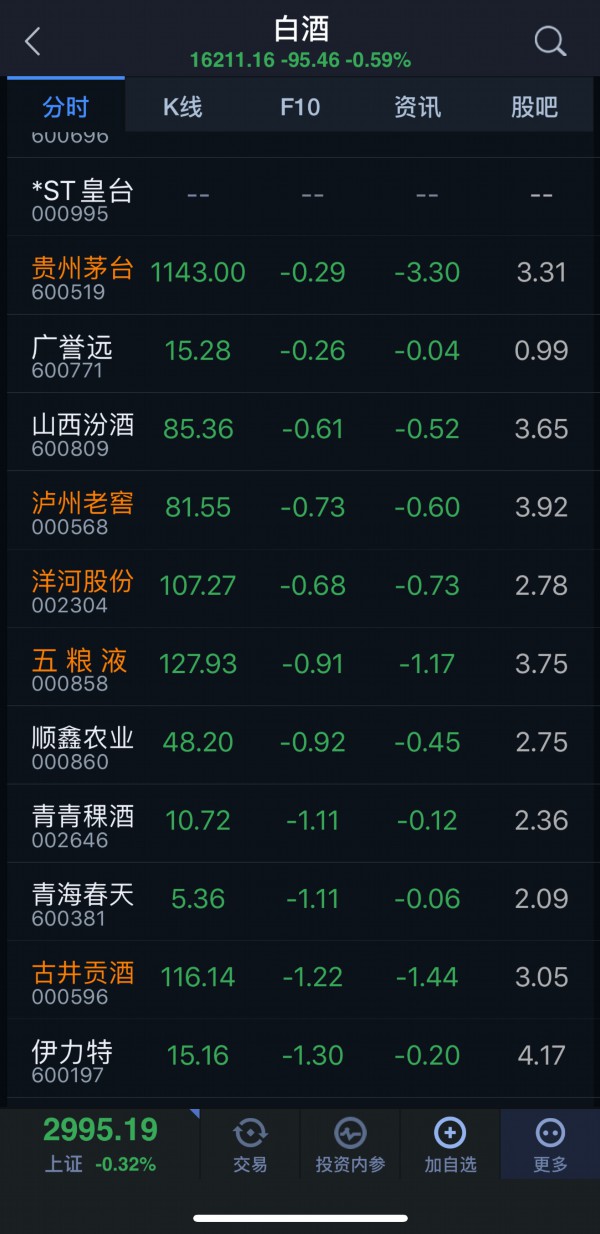The width and height of the screenshot is (600, 1234).
Task: Add to watchlist via 加自选
Action: click(450, 1145)
